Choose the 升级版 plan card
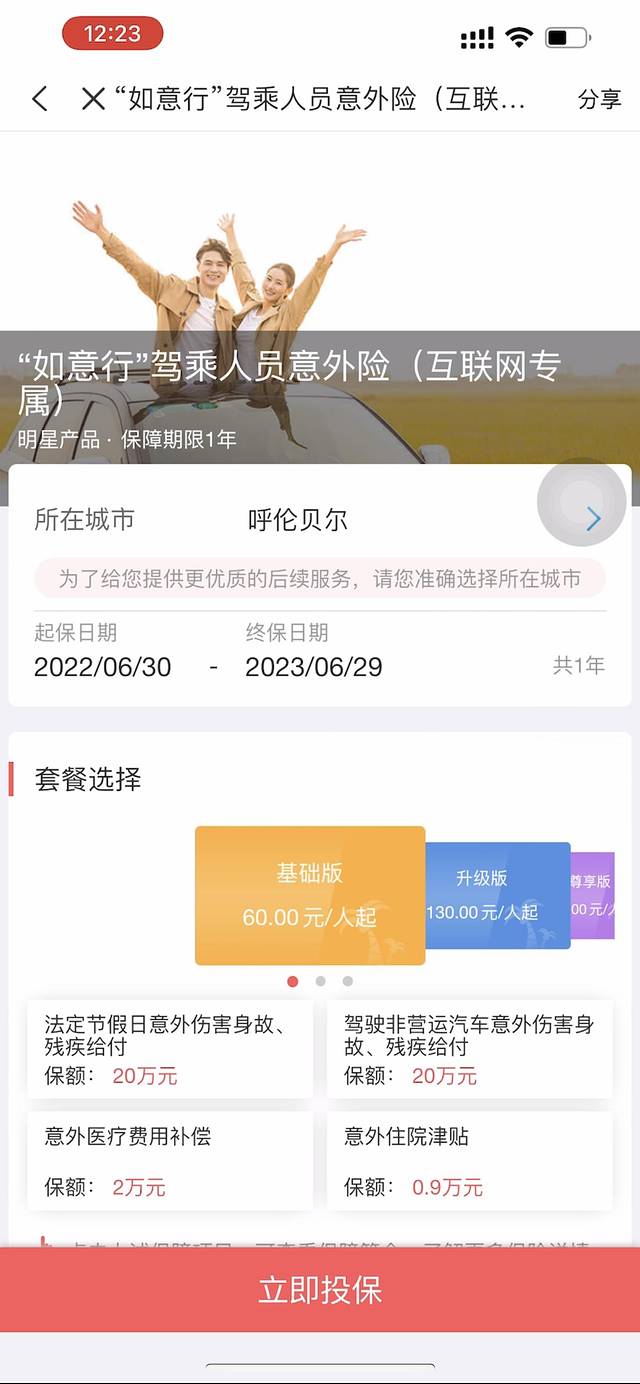 click(497, 895)
